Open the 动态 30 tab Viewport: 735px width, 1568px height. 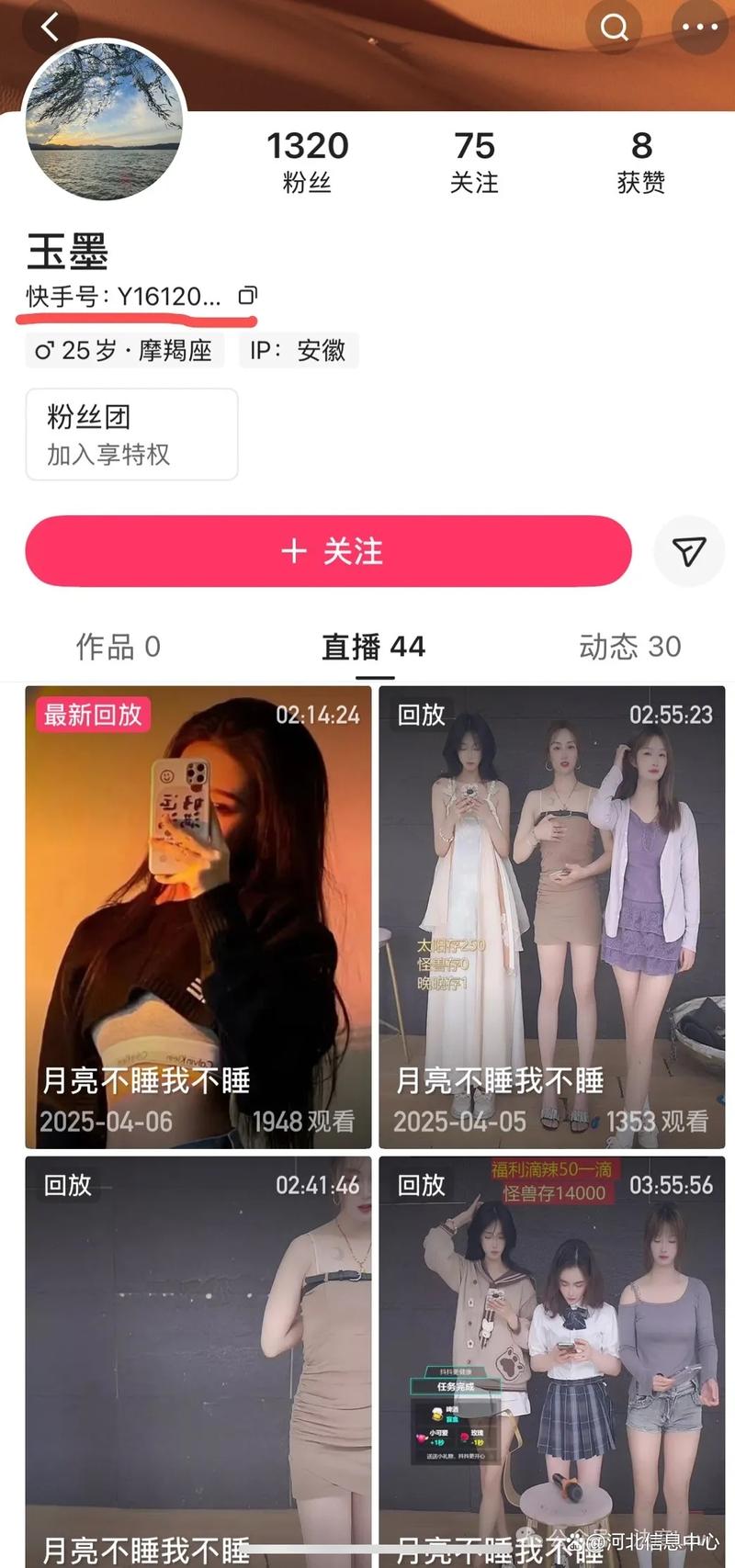coord(628,648)
